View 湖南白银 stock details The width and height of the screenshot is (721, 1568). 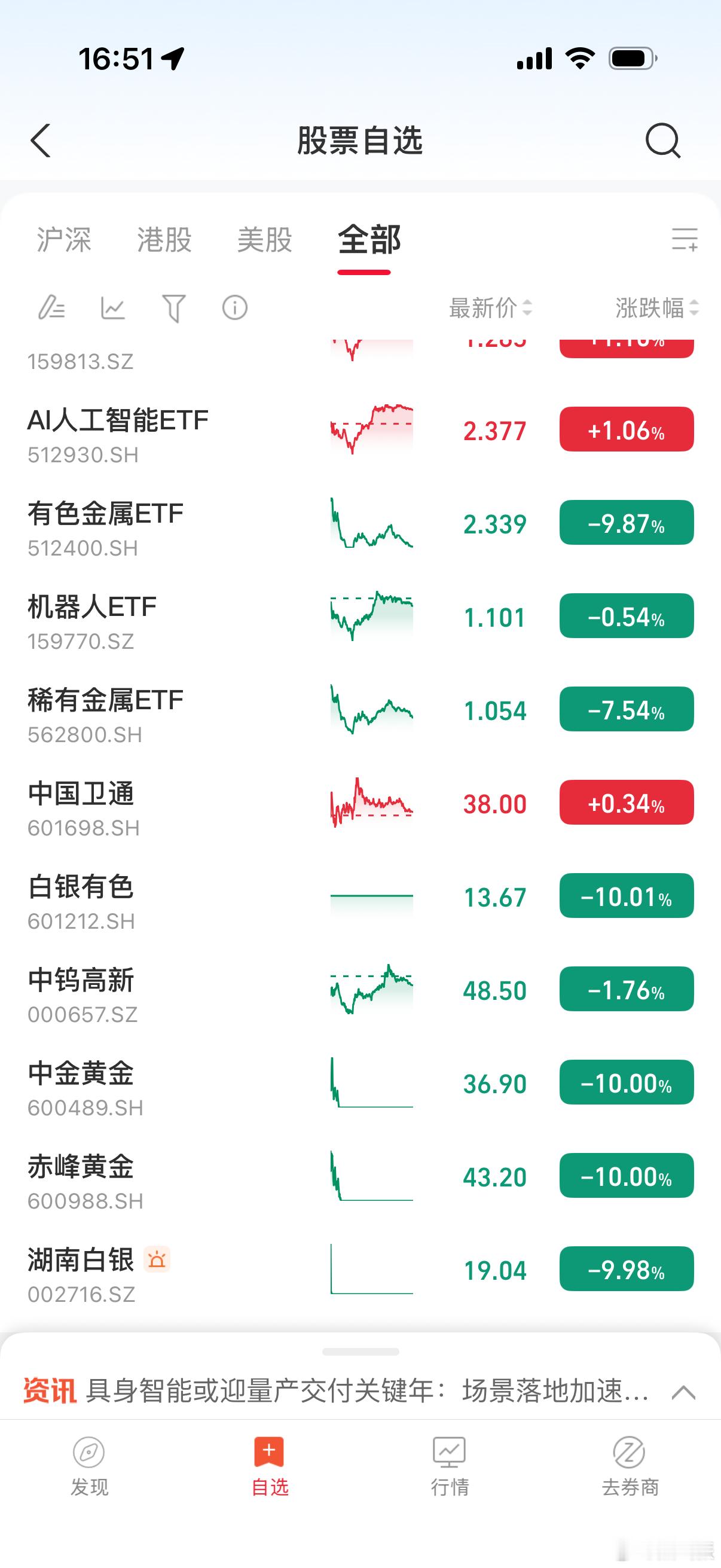(x=81, y=1271)
